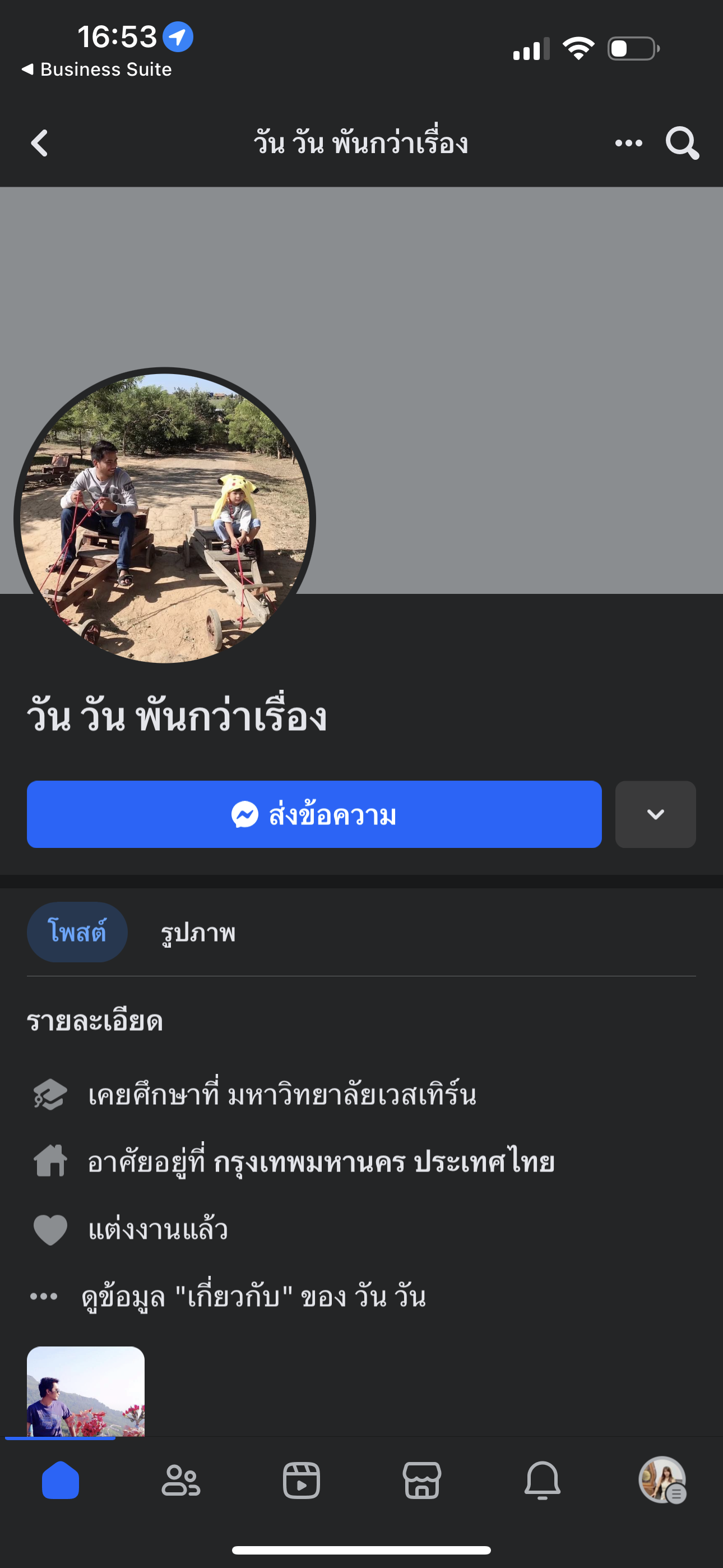
Task: Go to the Home feed tab
Action: (x=61, y=1481)
